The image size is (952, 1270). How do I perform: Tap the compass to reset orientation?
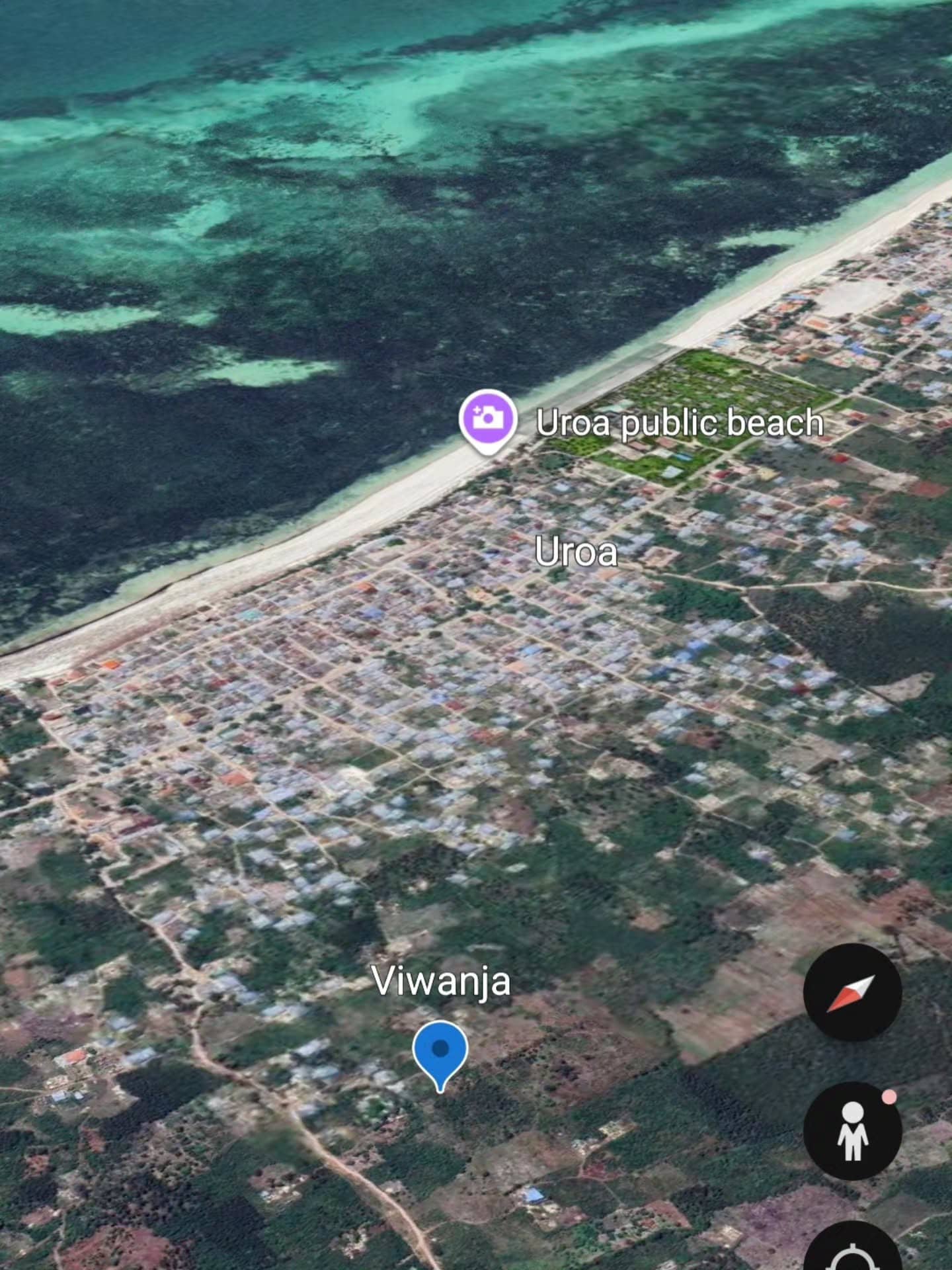click(x=852, y=993)
